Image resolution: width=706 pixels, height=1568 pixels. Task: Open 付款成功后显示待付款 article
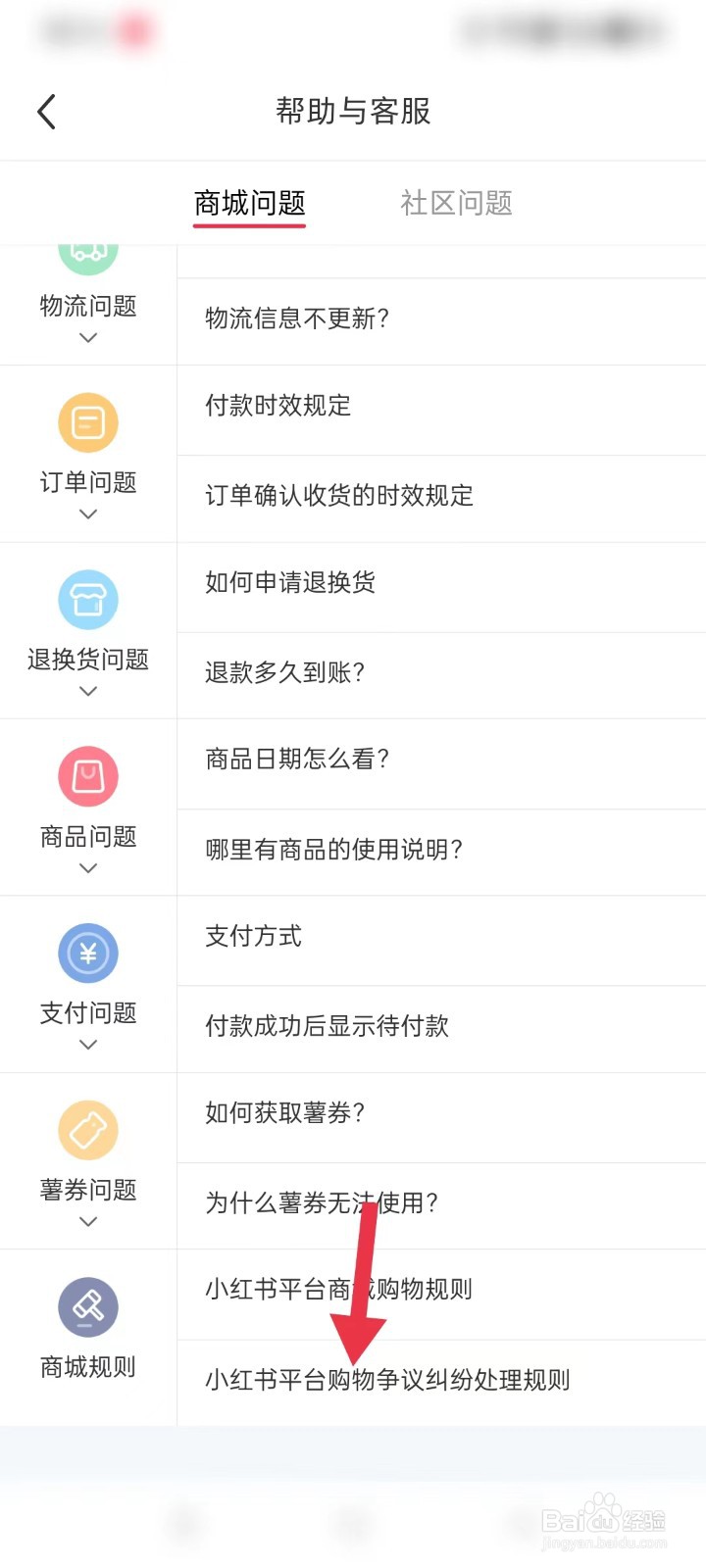click(441, 1027)
